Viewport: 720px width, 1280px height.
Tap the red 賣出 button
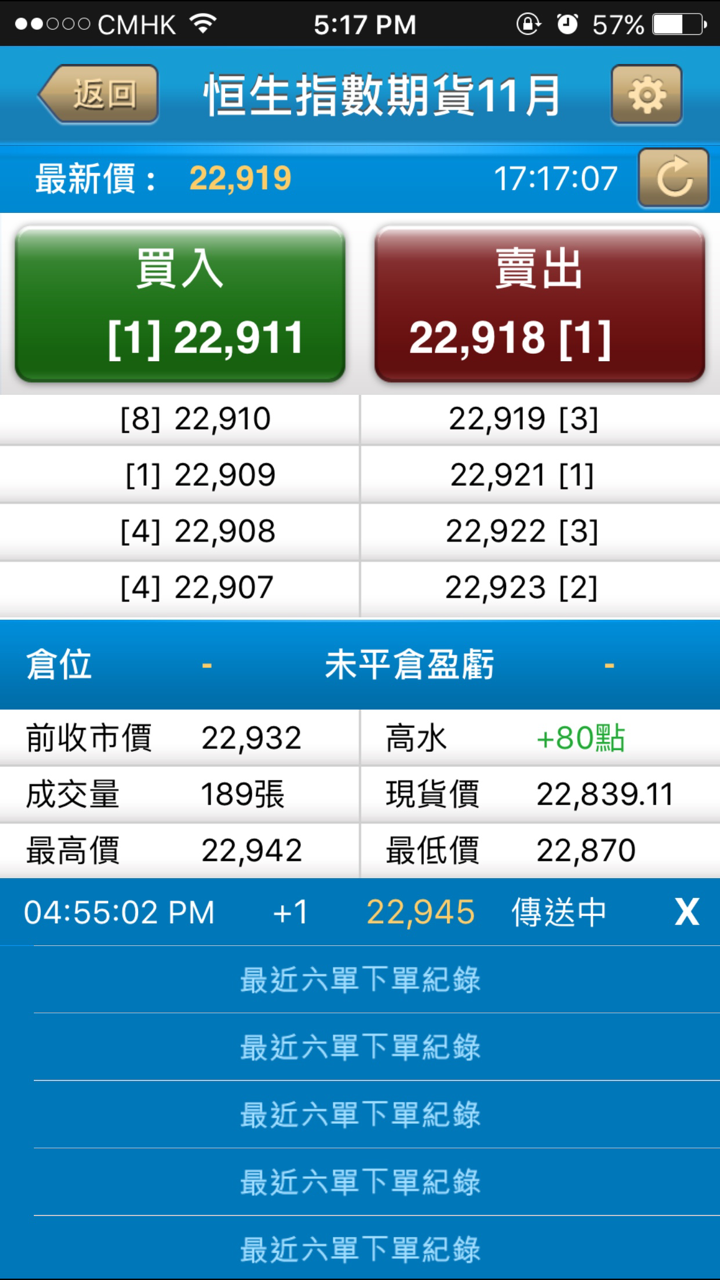[x=539, y=304]
